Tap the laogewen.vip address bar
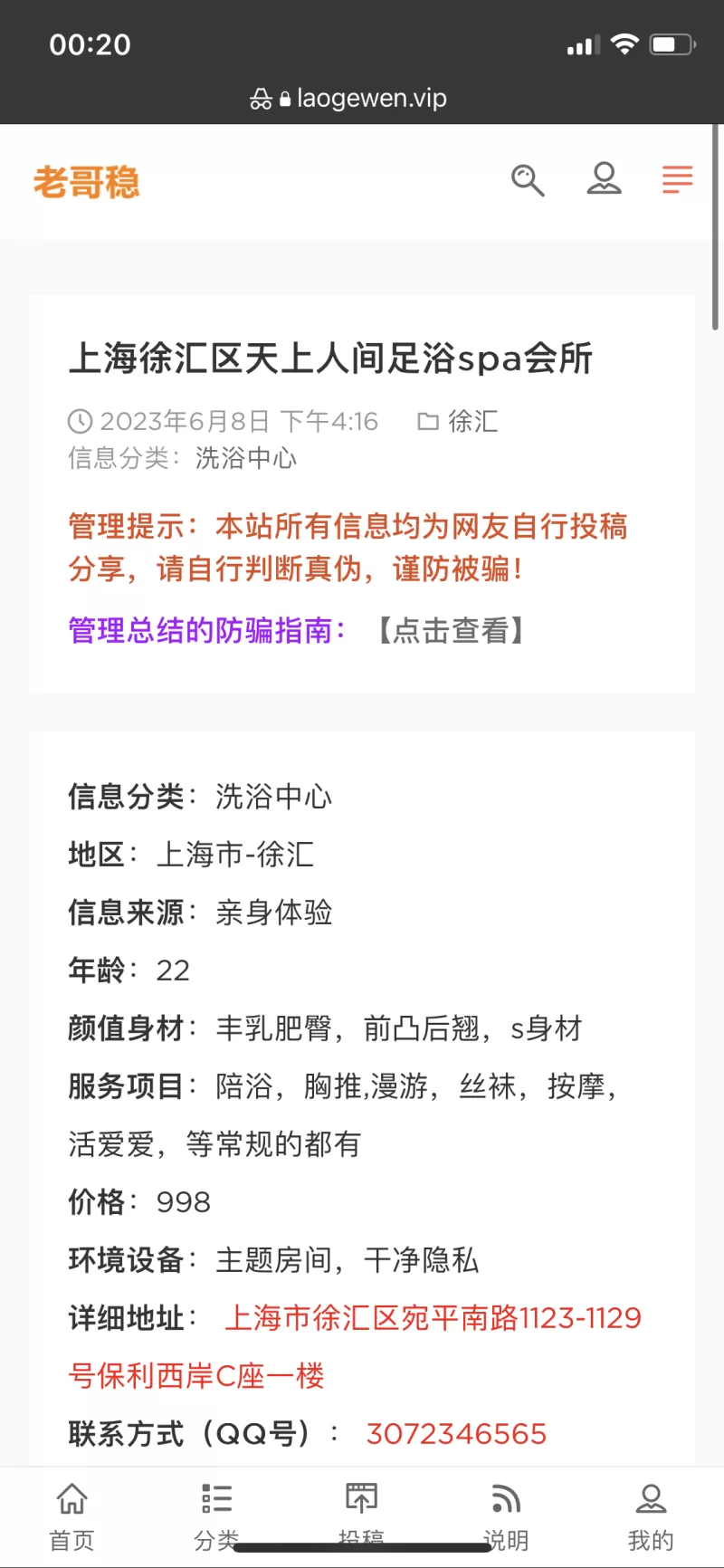The height and width of the screenshot is (1568, 724). [360, 98]
